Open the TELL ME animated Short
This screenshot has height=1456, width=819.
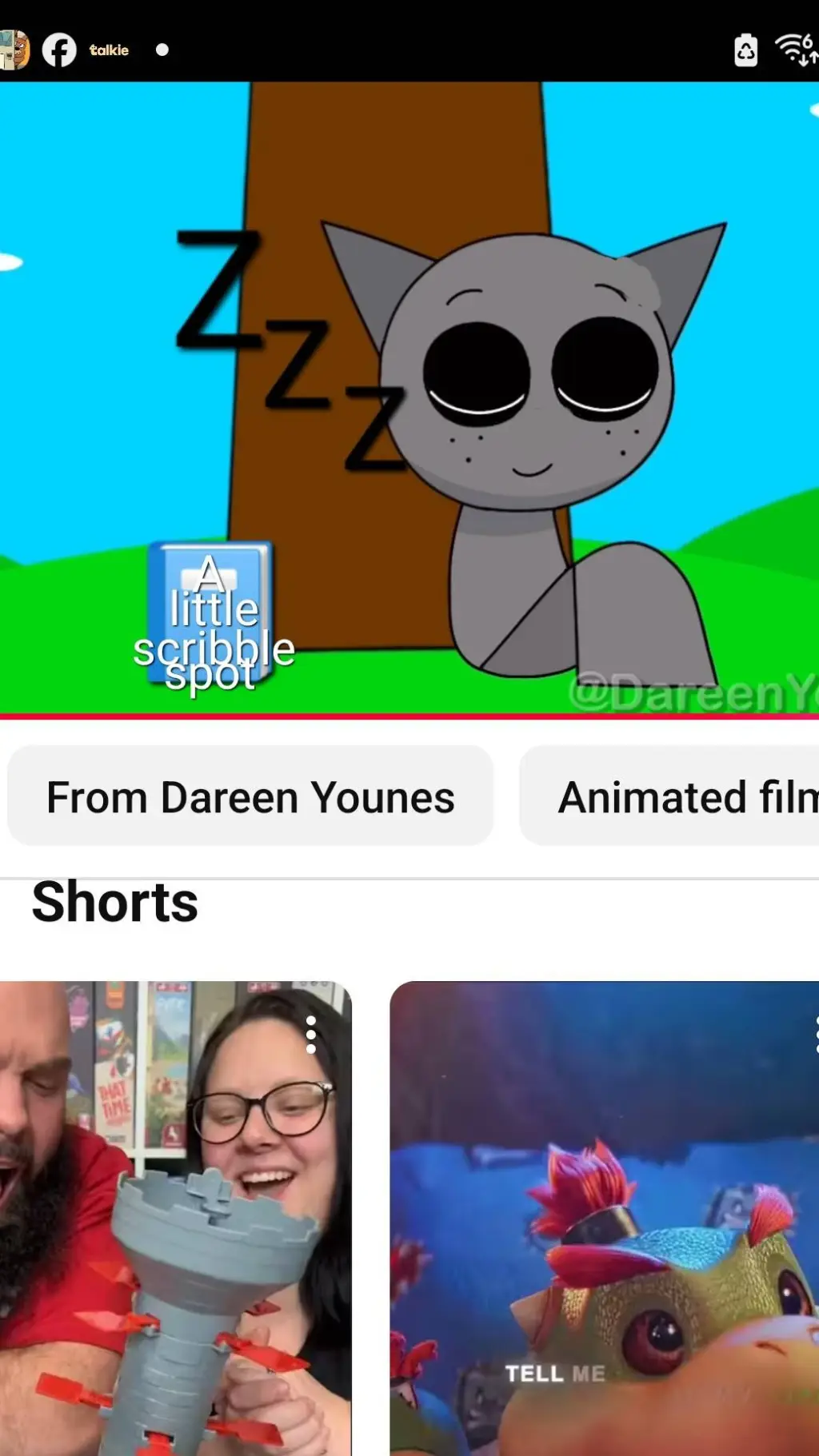point(605,1218)
